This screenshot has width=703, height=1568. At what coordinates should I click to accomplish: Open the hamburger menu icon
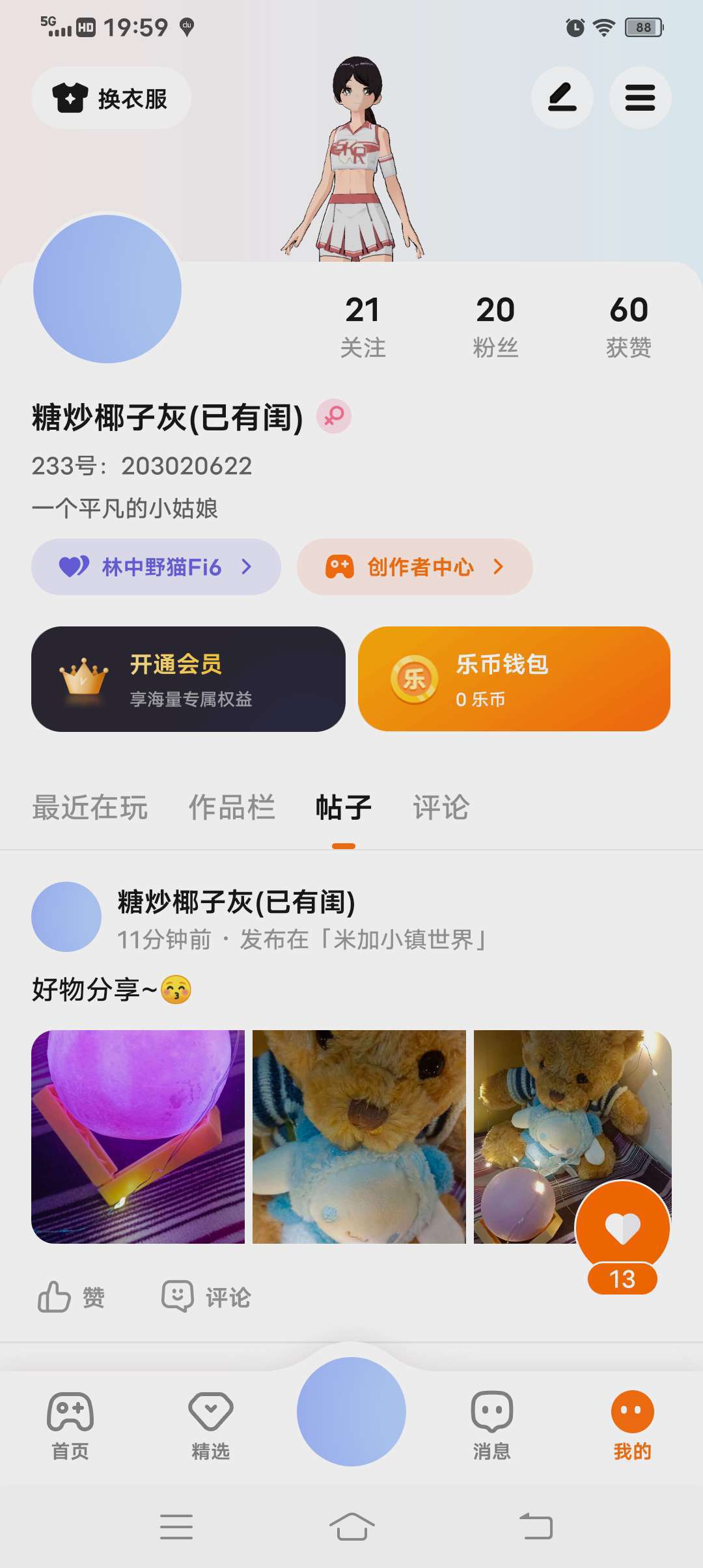(x=640, y=98)
